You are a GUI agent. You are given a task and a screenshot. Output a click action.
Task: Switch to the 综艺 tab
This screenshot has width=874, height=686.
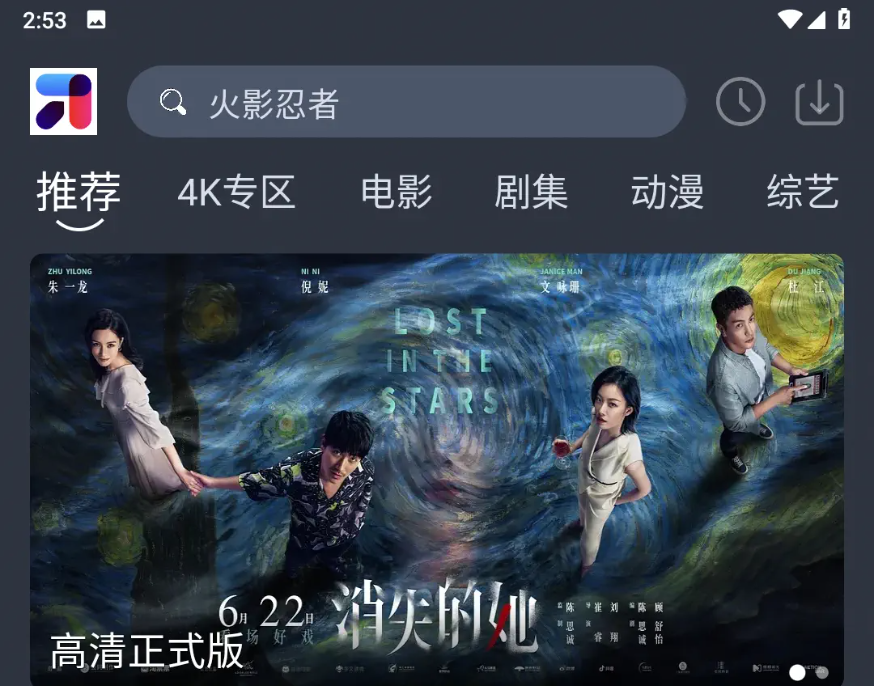pyautogui.click(x=802, y=192)
